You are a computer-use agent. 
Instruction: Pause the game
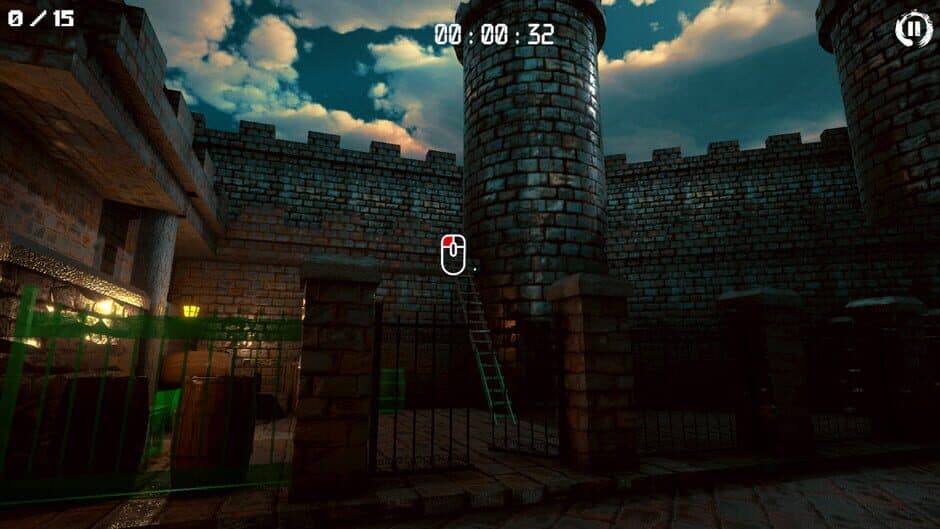pyautogui.click(x=912, y=29)
